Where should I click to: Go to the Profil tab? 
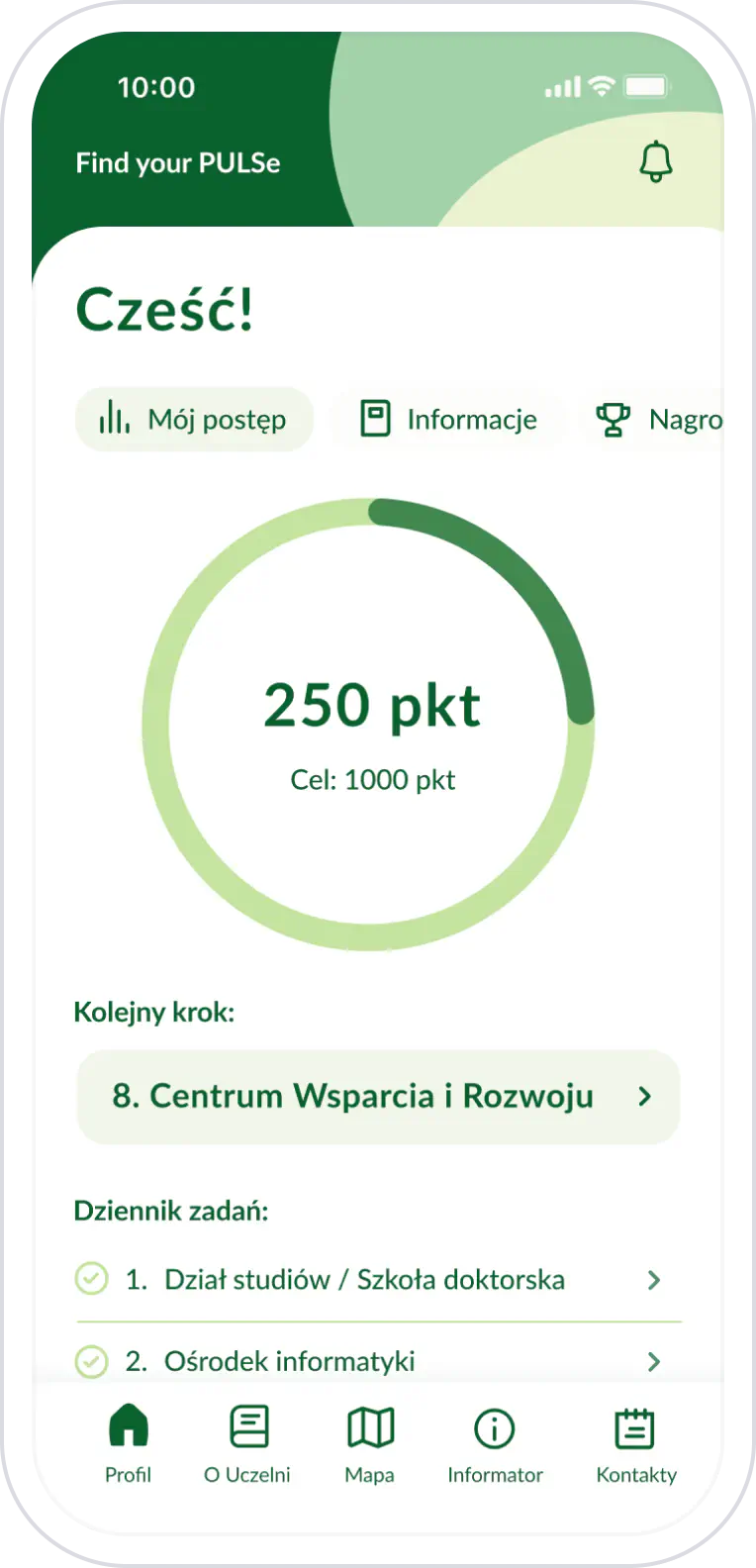129,1443
